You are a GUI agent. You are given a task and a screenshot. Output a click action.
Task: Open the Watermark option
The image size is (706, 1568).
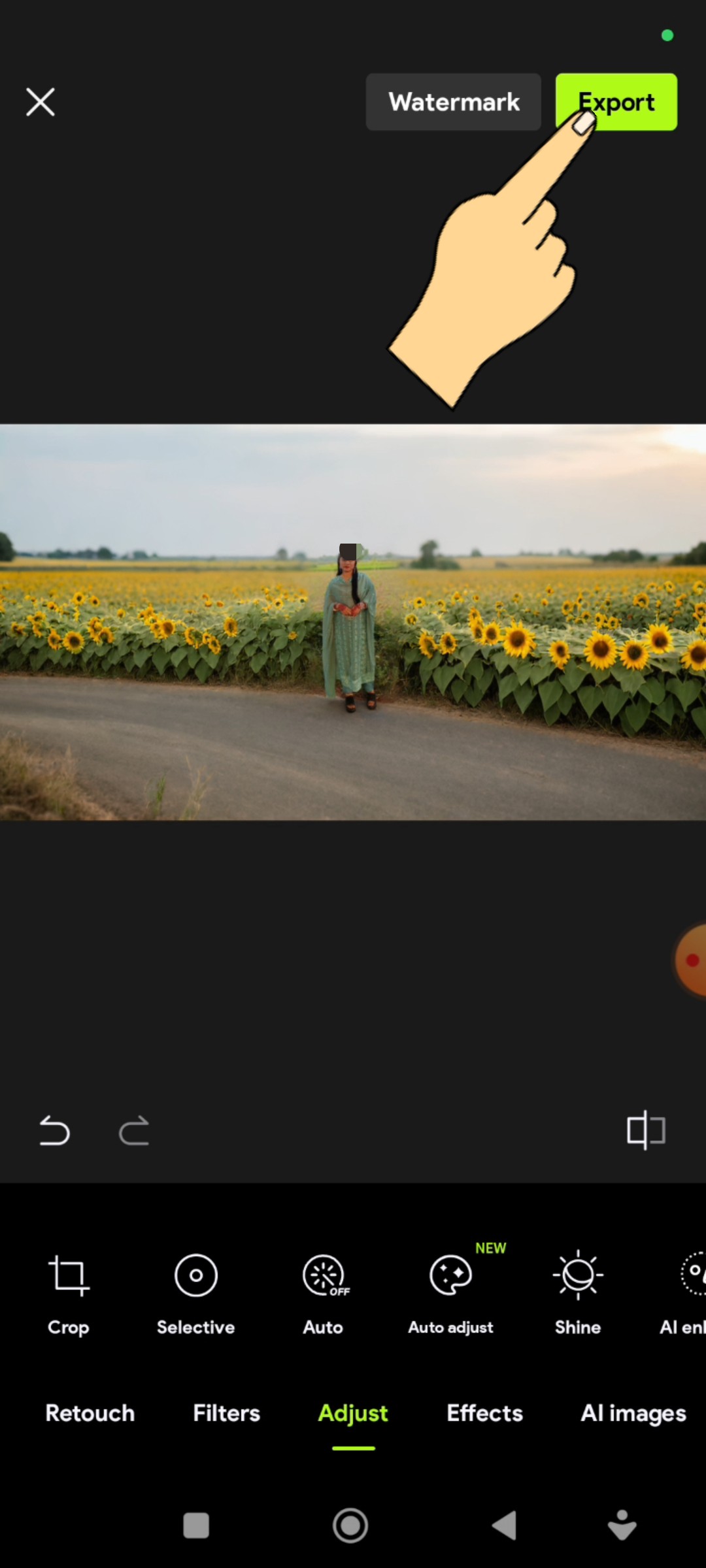coord(453,102)
